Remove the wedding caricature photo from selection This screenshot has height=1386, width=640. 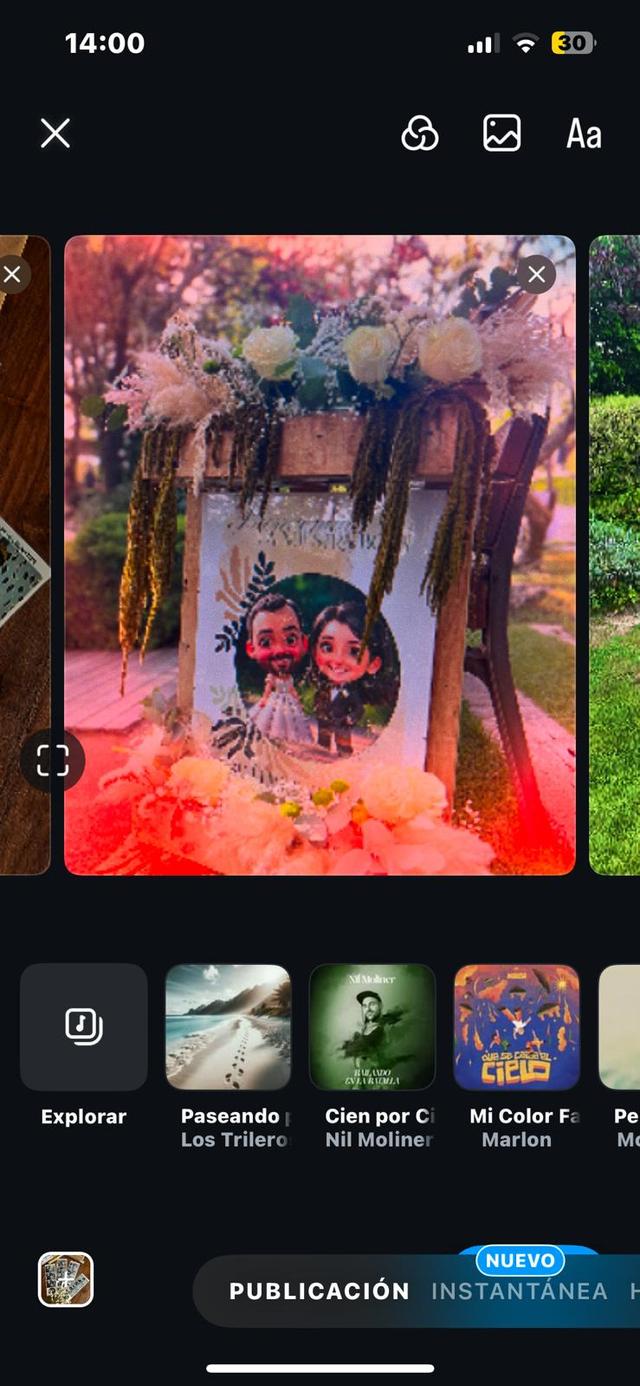[537, 274]
